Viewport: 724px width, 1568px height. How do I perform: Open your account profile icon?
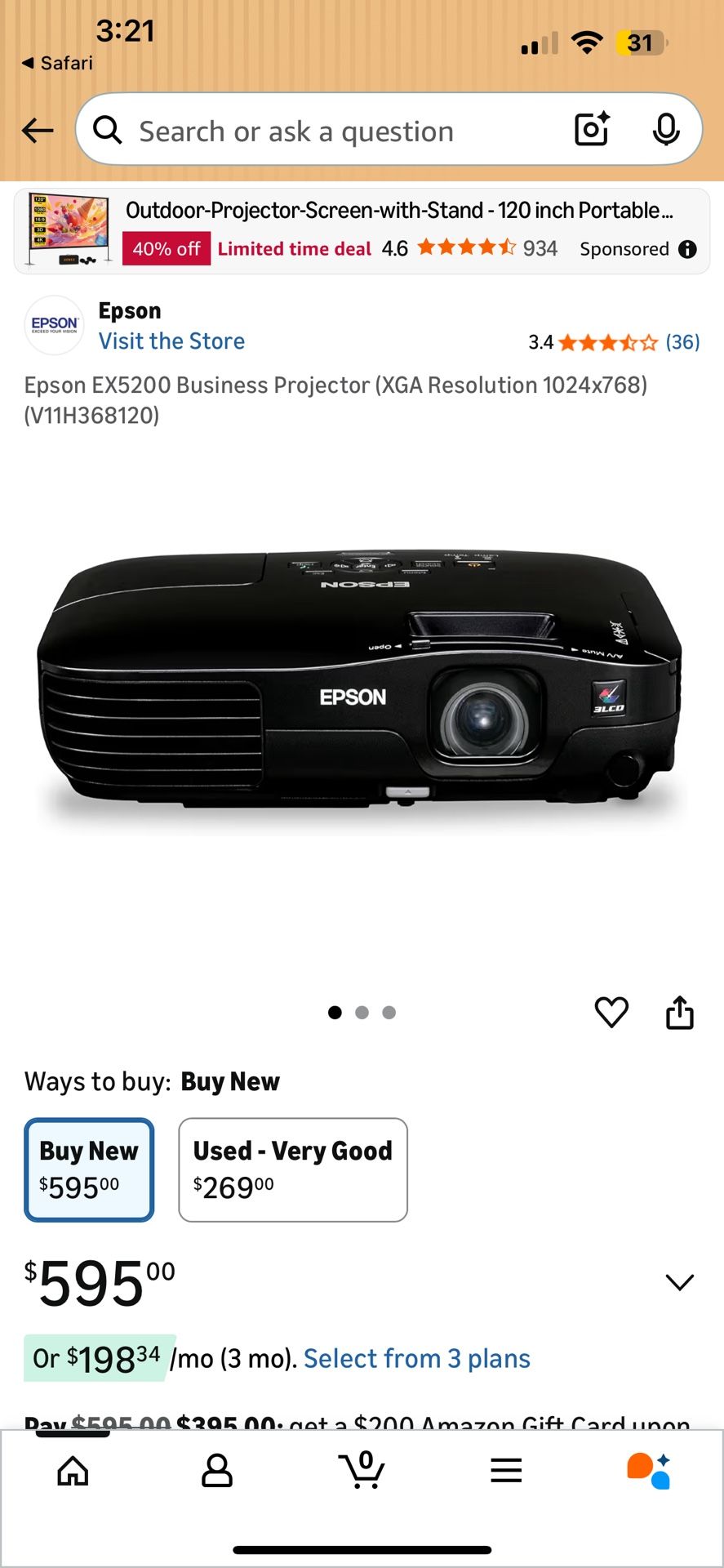click(x=216, y=1470)
